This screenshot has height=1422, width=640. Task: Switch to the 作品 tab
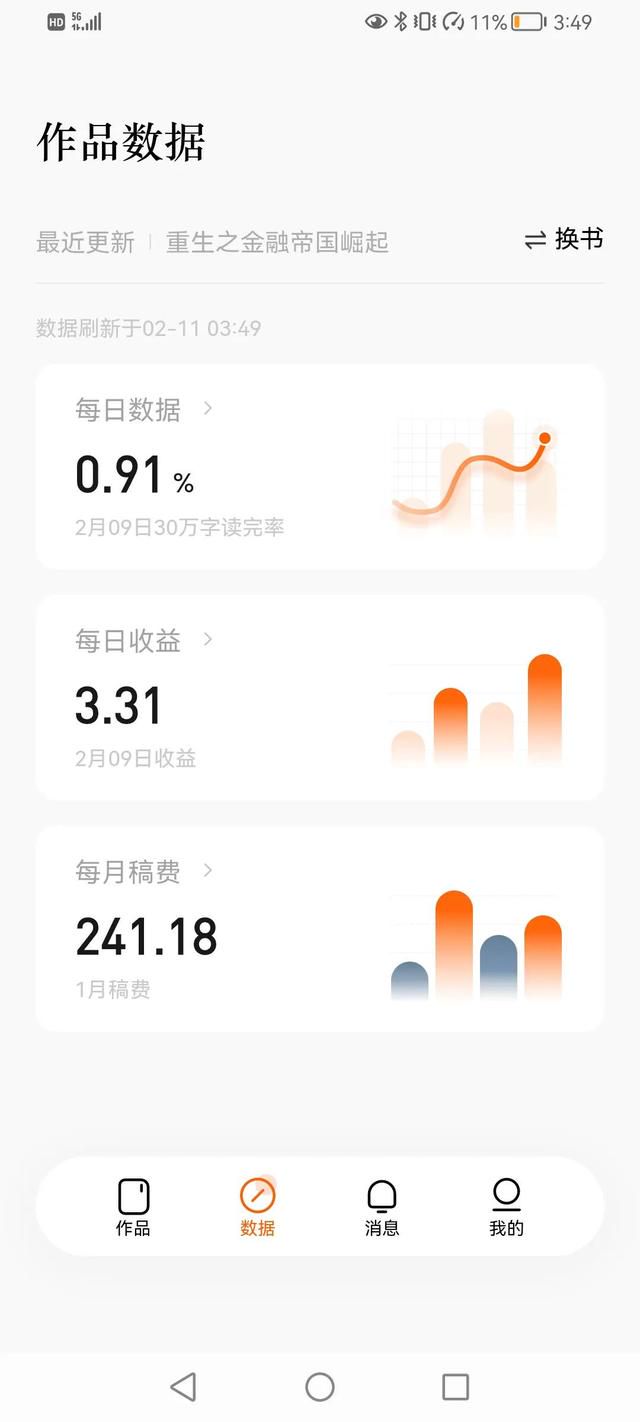(133, 1207)
